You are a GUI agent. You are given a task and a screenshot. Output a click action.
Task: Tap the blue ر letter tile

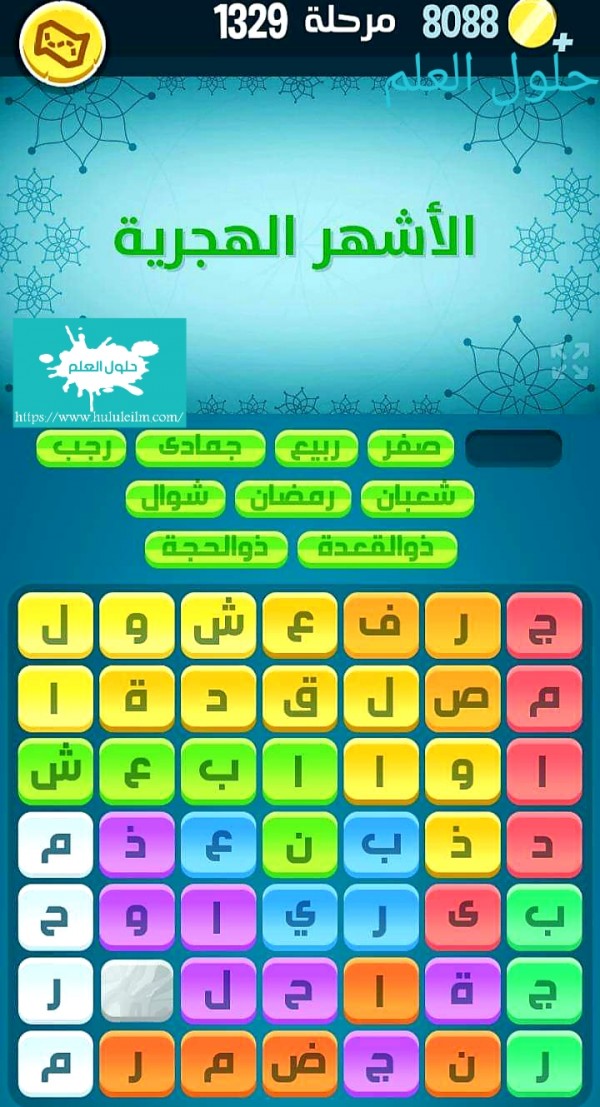pyautogui.click(x=381, y=916)
